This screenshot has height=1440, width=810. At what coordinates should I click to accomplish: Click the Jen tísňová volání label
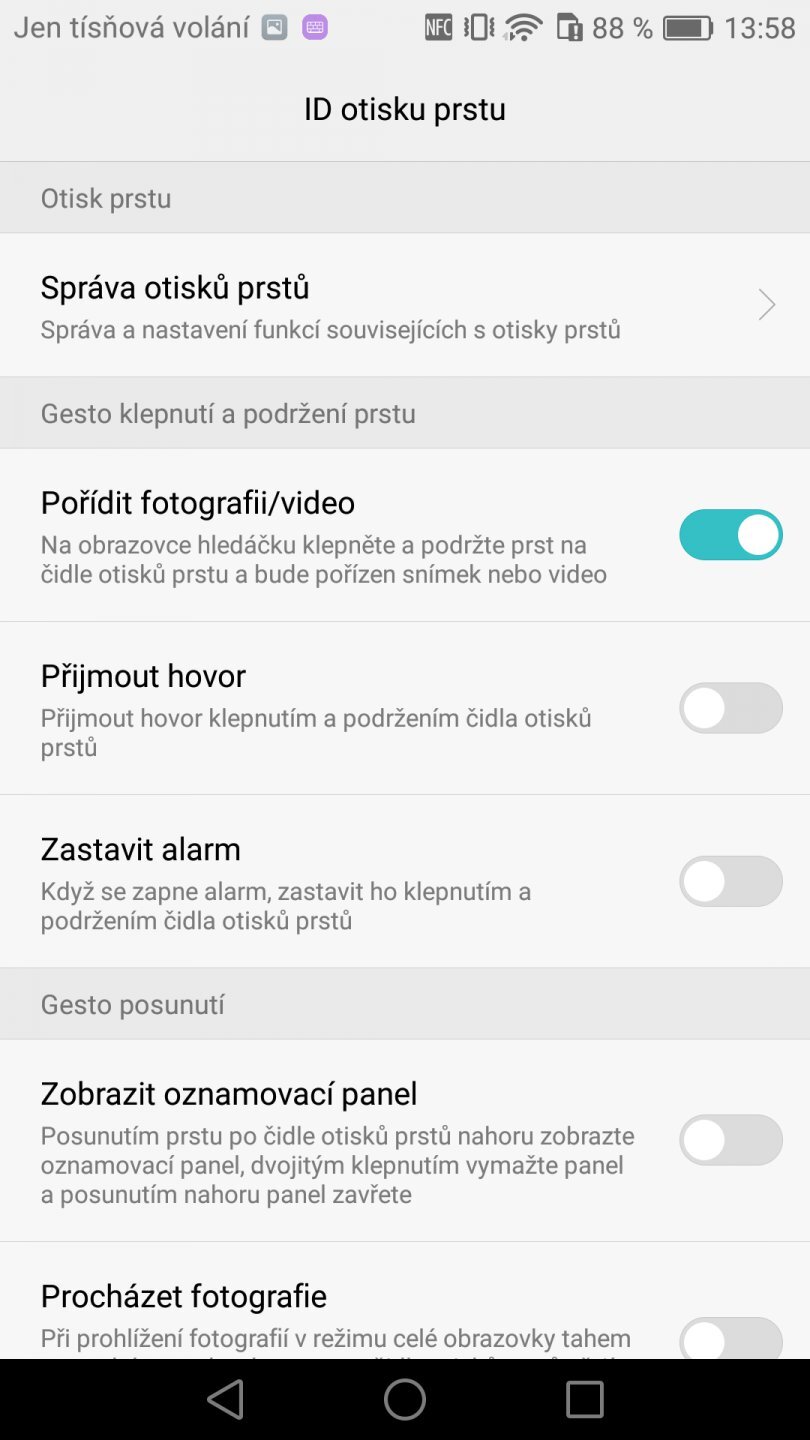coord(130,27)
